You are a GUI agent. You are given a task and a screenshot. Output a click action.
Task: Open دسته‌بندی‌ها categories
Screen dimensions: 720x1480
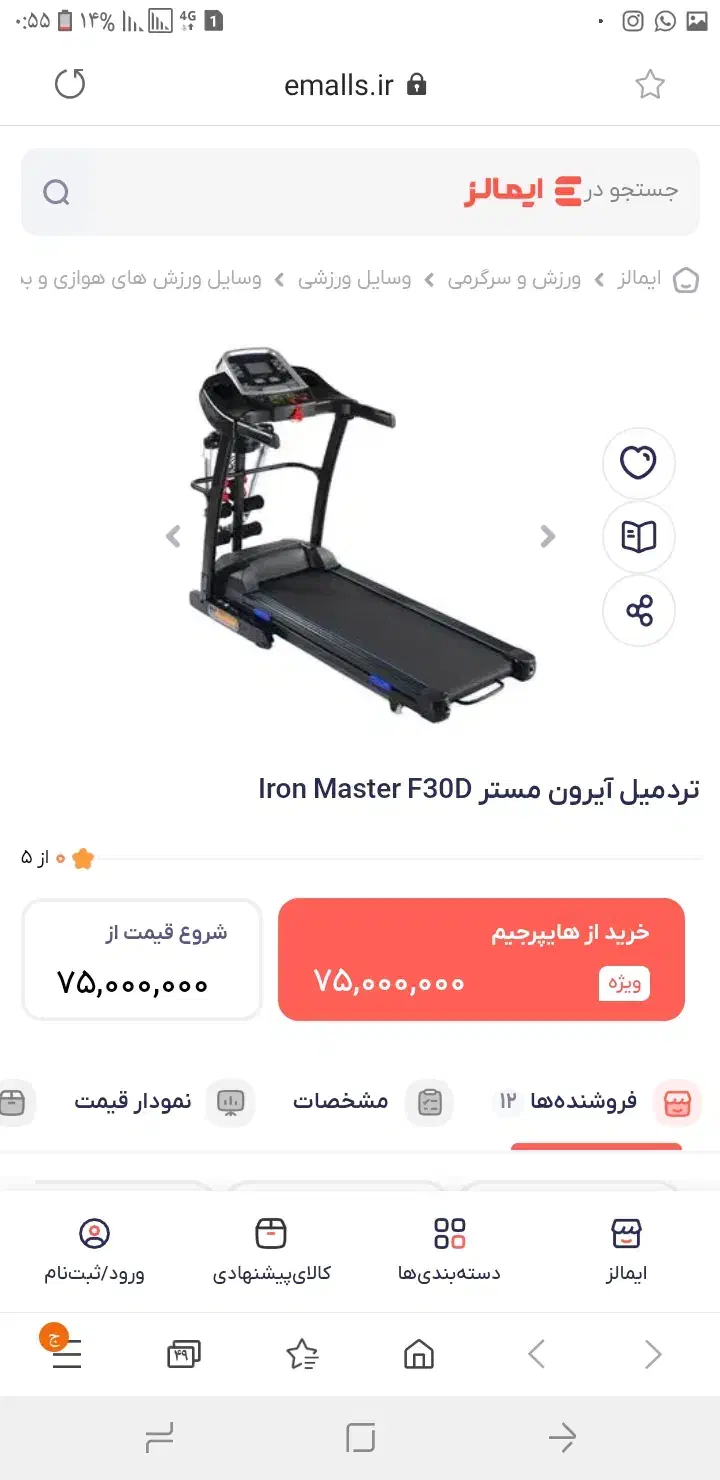(449, 1249)
